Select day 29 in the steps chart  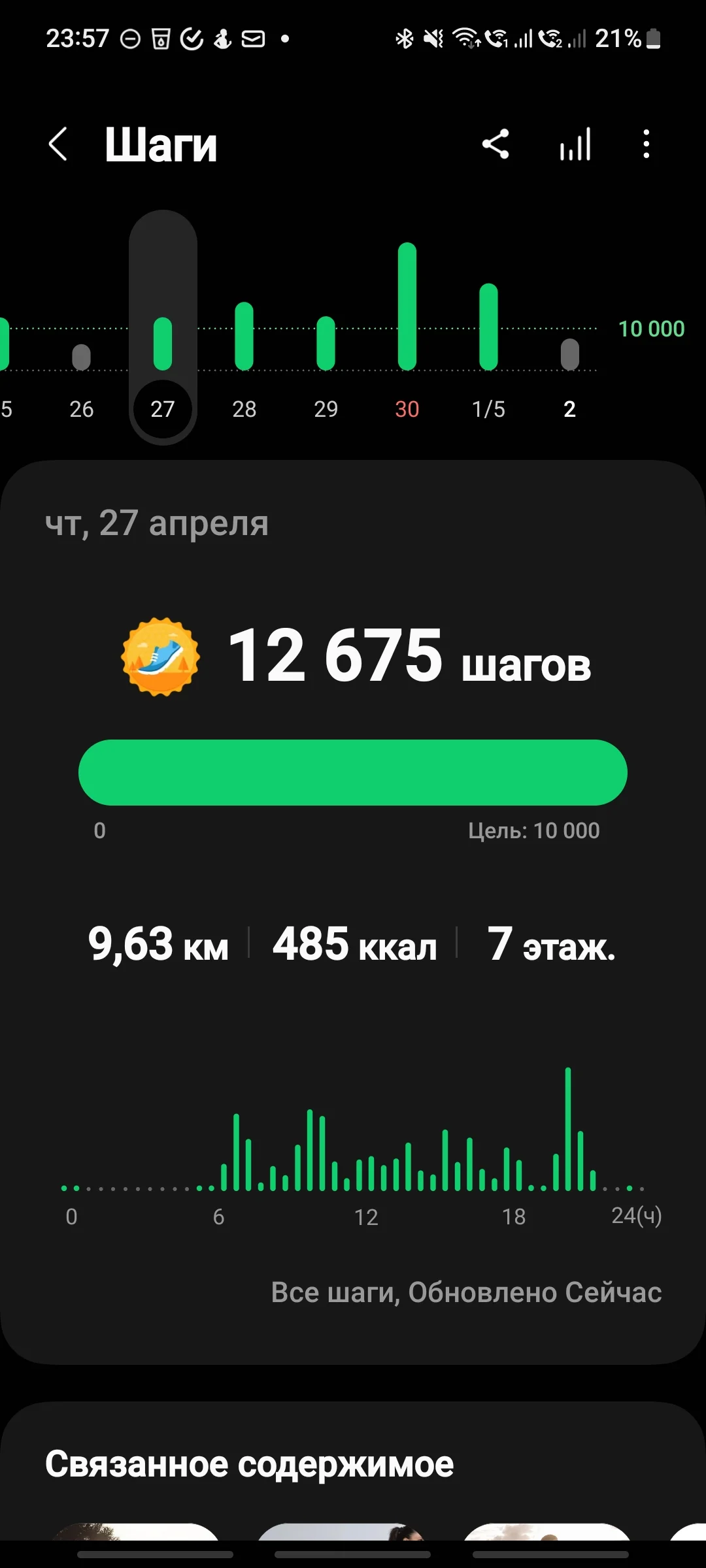[x=326, y=408]
